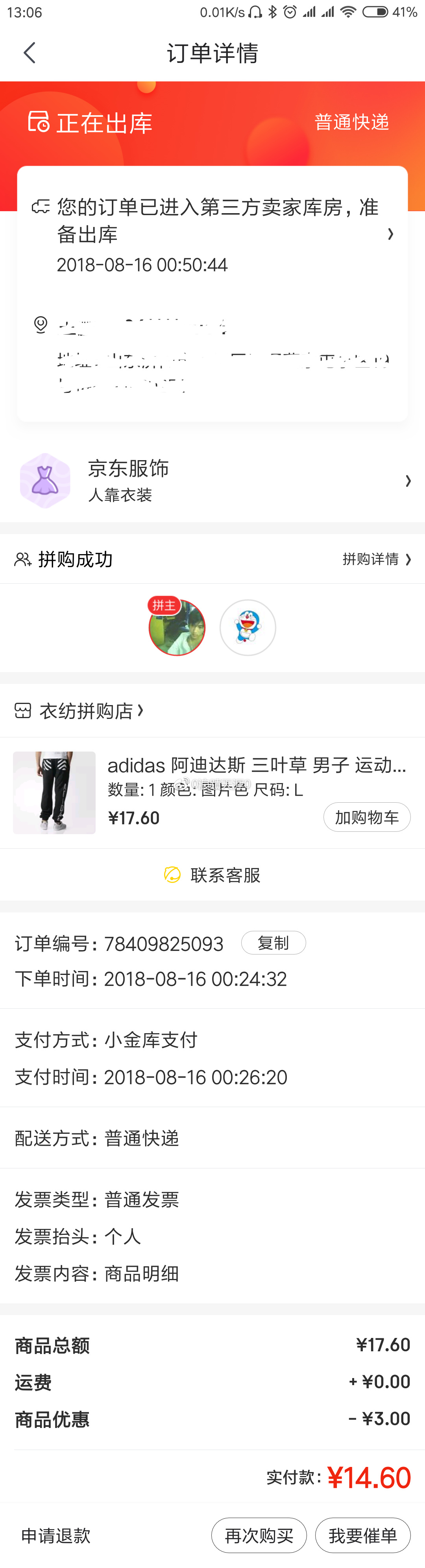This screenshot has height=1568, width=425.
Task: Copy the order number with 复制
Action: pyautogui.click(x=273, y=943)
